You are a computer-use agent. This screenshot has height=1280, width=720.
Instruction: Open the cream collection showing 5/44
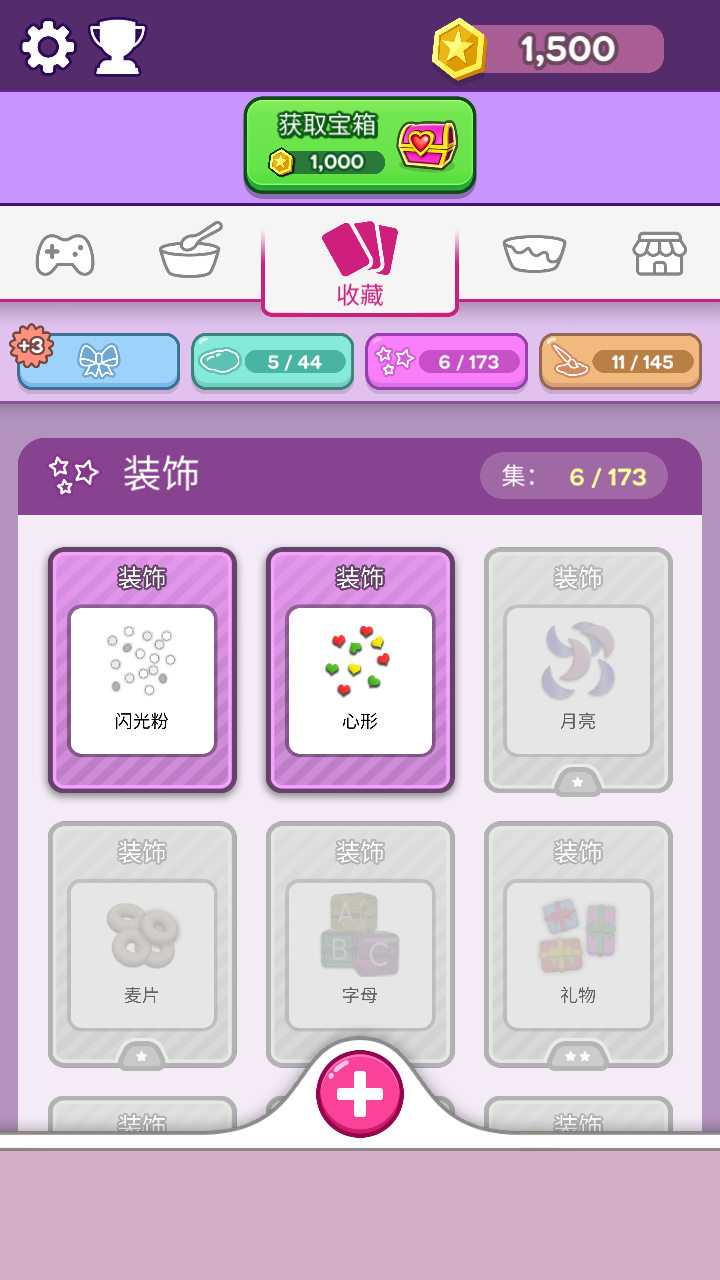[x=272, y=361]
